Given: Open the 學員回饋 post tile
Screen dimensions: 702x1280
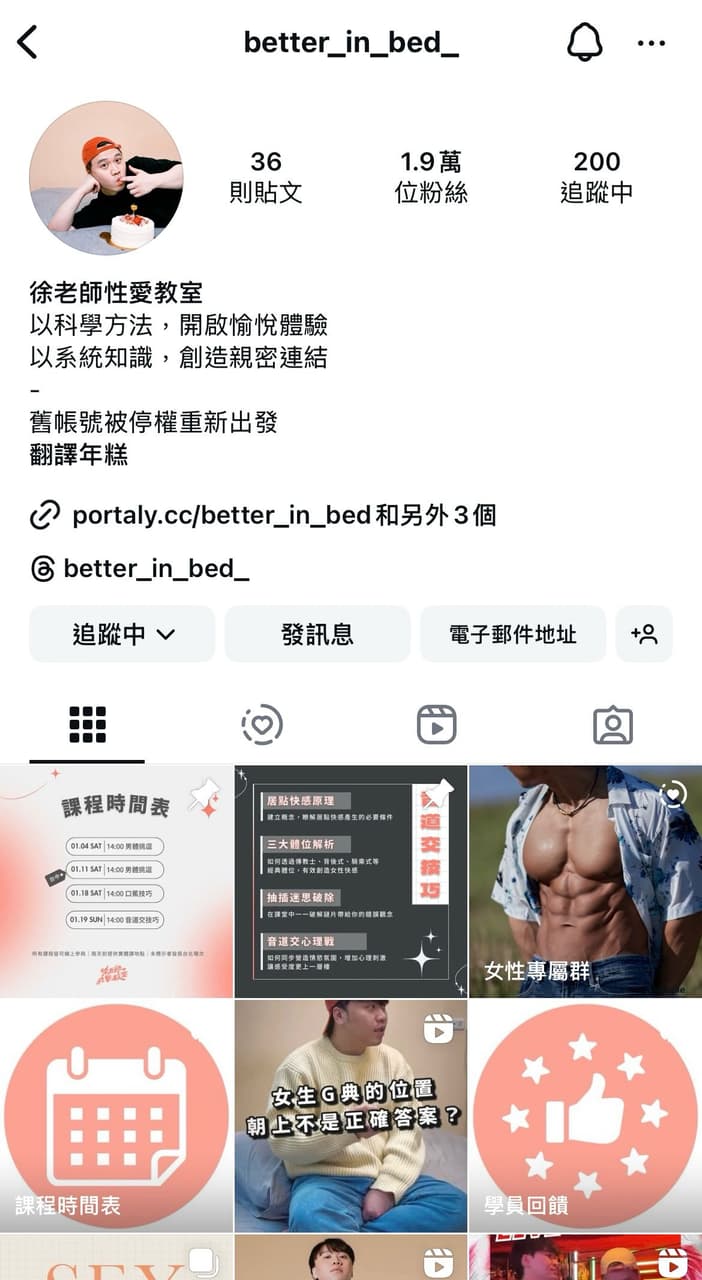Looking at the screenshot, I should [x=585, y=1115].
